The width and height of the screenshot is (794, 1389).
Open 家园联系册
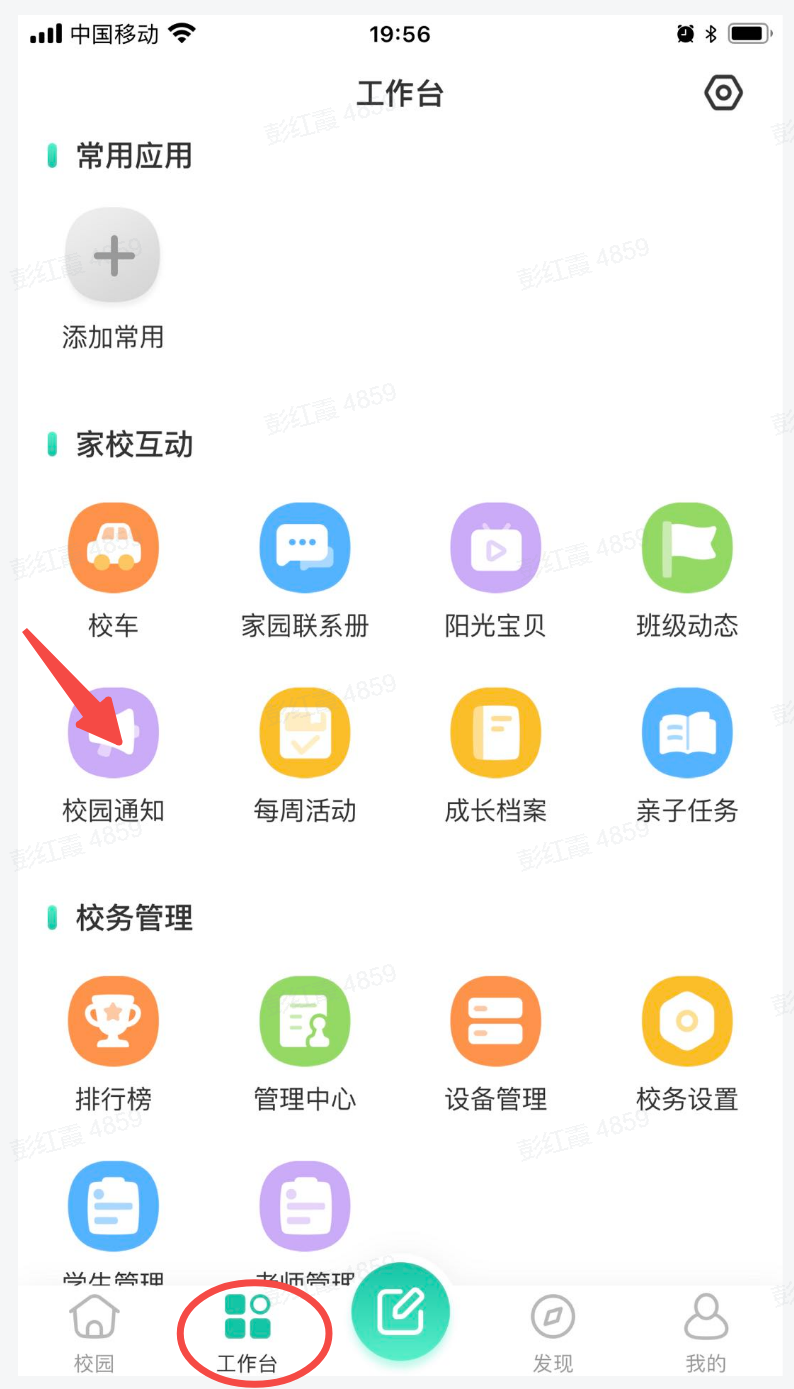click(305, 548)
